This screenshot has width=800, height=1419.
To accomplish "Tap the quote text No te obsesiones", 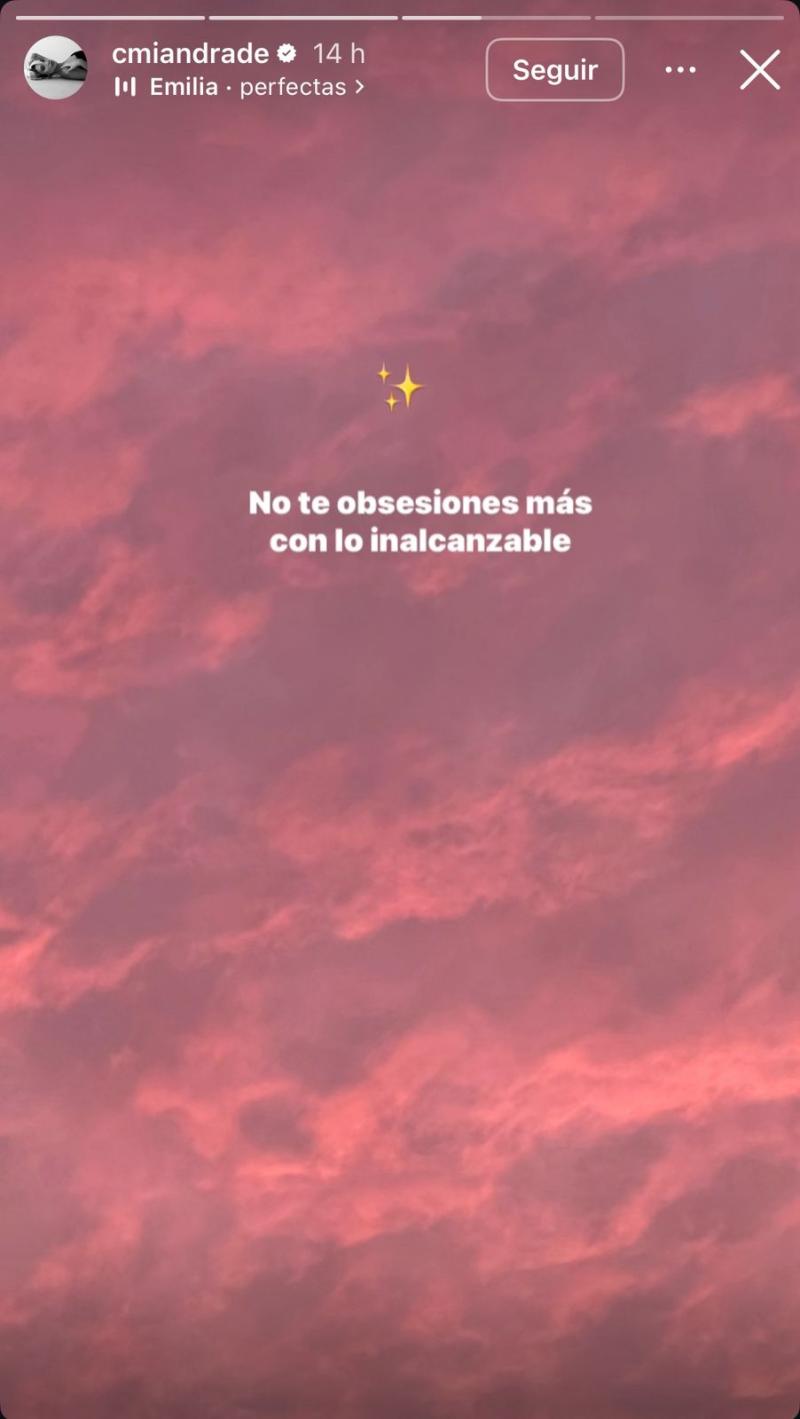I will tap(419, 521).
